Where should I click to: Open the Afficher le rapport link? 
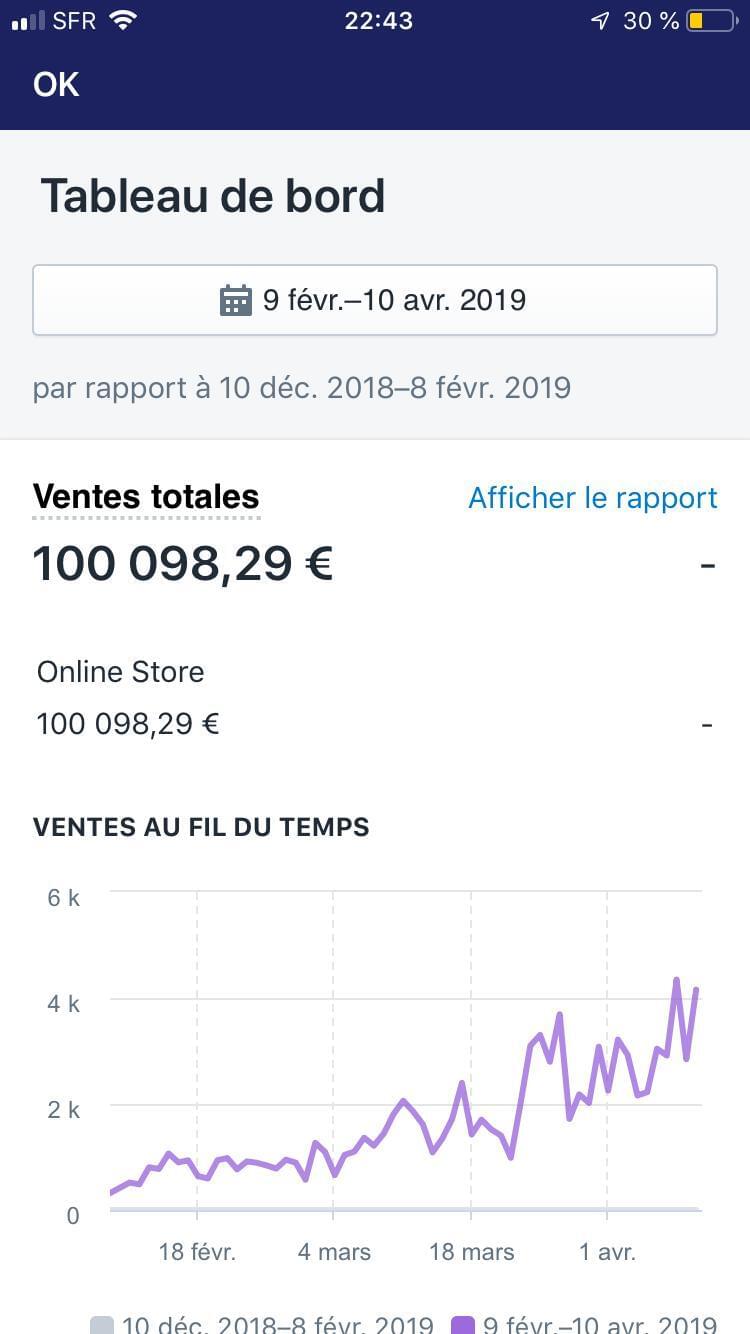[x=593, y=498]
